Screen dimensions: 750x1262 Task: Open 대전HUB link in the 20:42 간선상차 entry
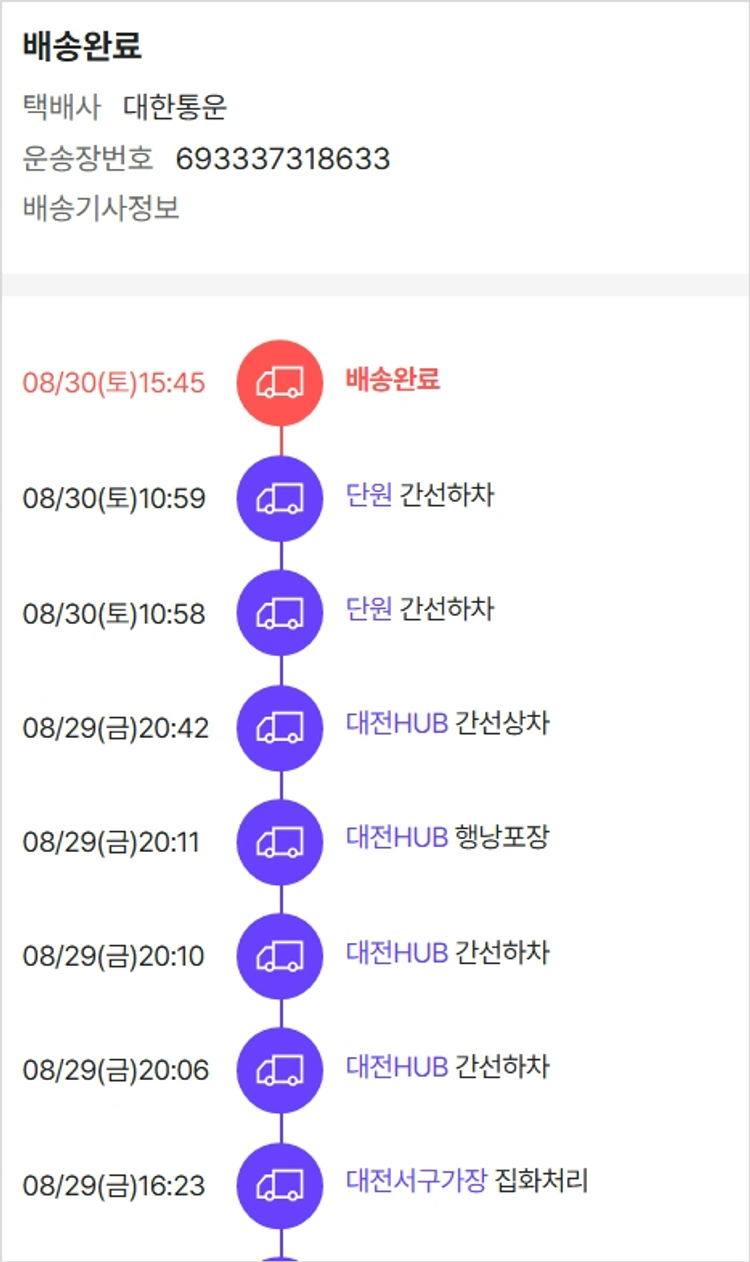(397, 724)
